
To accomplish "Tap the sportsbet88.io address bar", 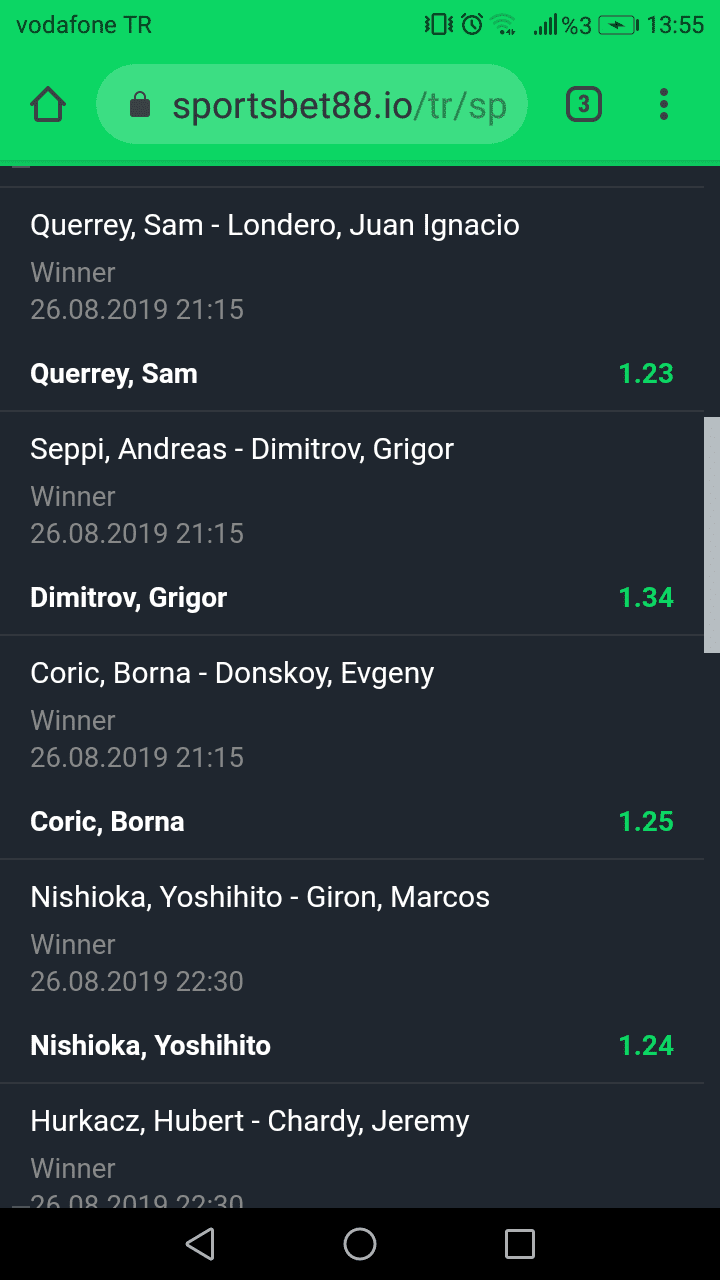I will click(312, 104).
